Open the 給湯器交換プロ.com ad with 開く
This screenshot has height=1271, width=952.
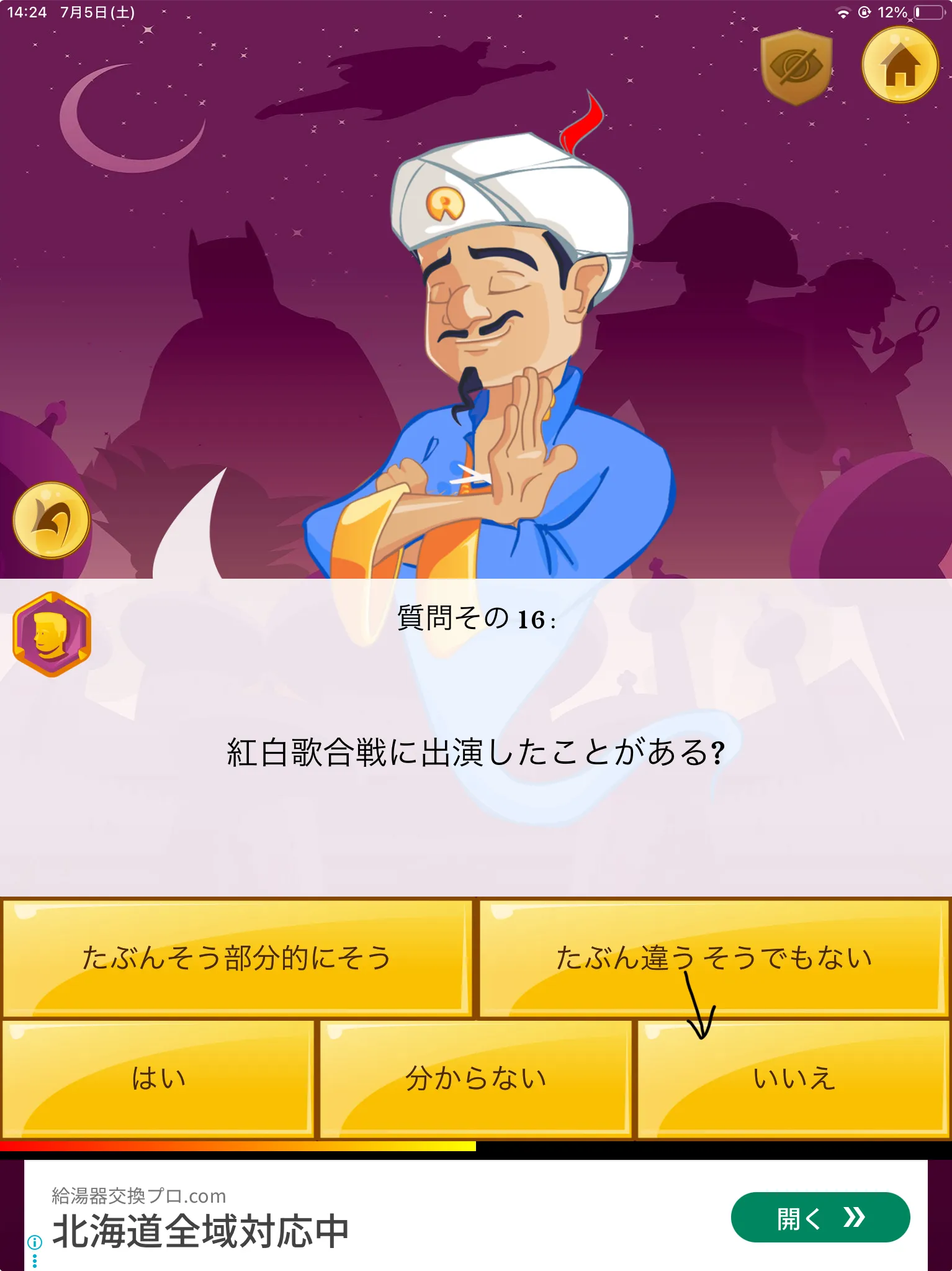[820, 1217]
